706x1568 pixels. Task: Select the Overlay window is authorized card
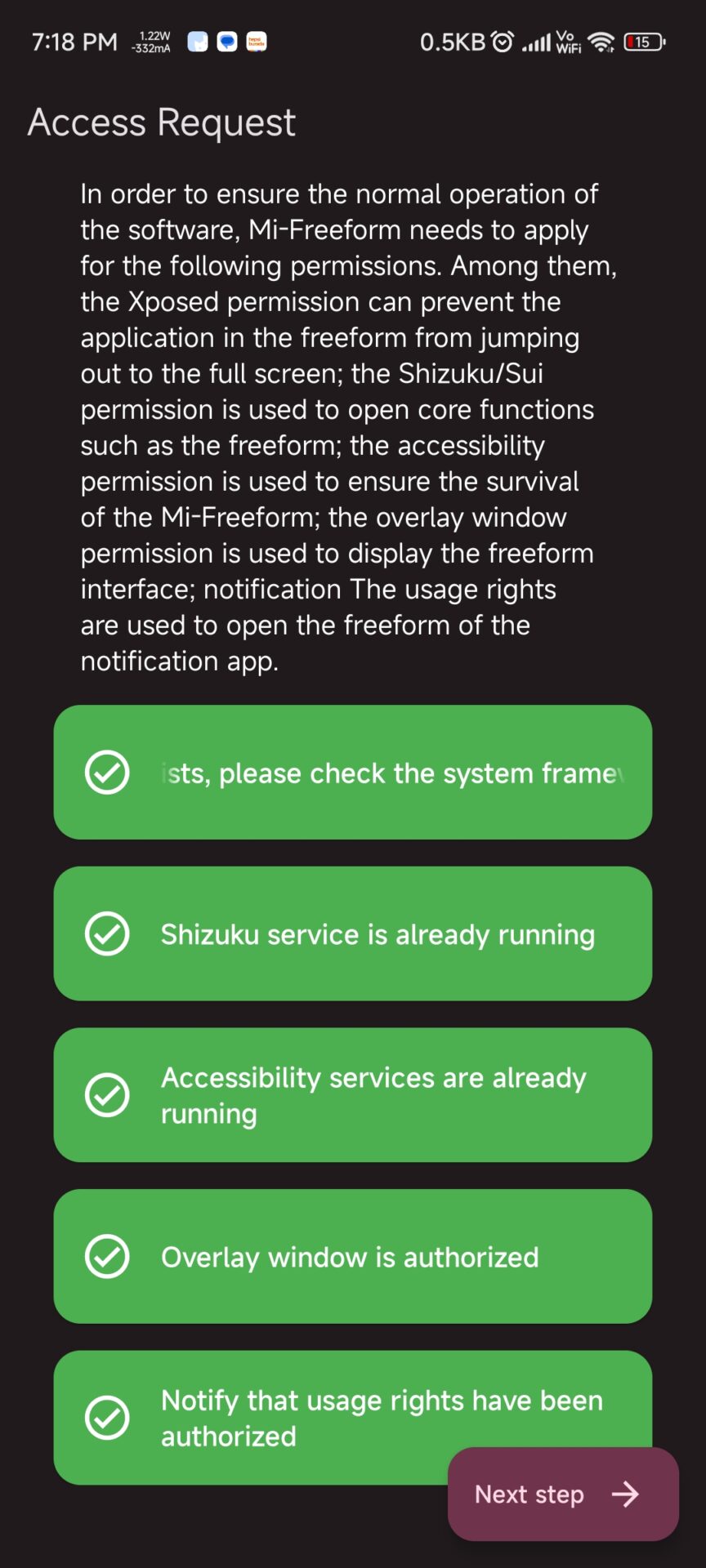coord(353,1256)
